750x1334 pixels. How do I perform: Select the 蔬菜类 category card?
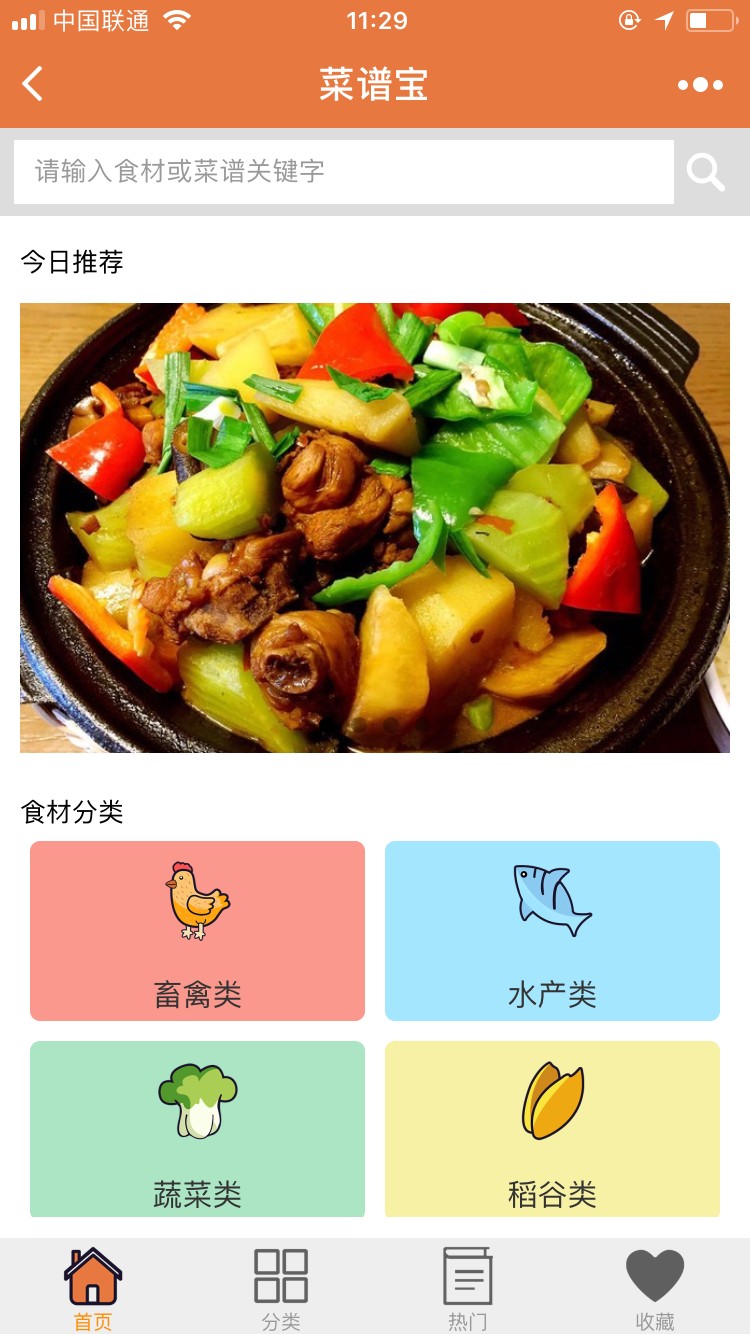point(197,1128)
